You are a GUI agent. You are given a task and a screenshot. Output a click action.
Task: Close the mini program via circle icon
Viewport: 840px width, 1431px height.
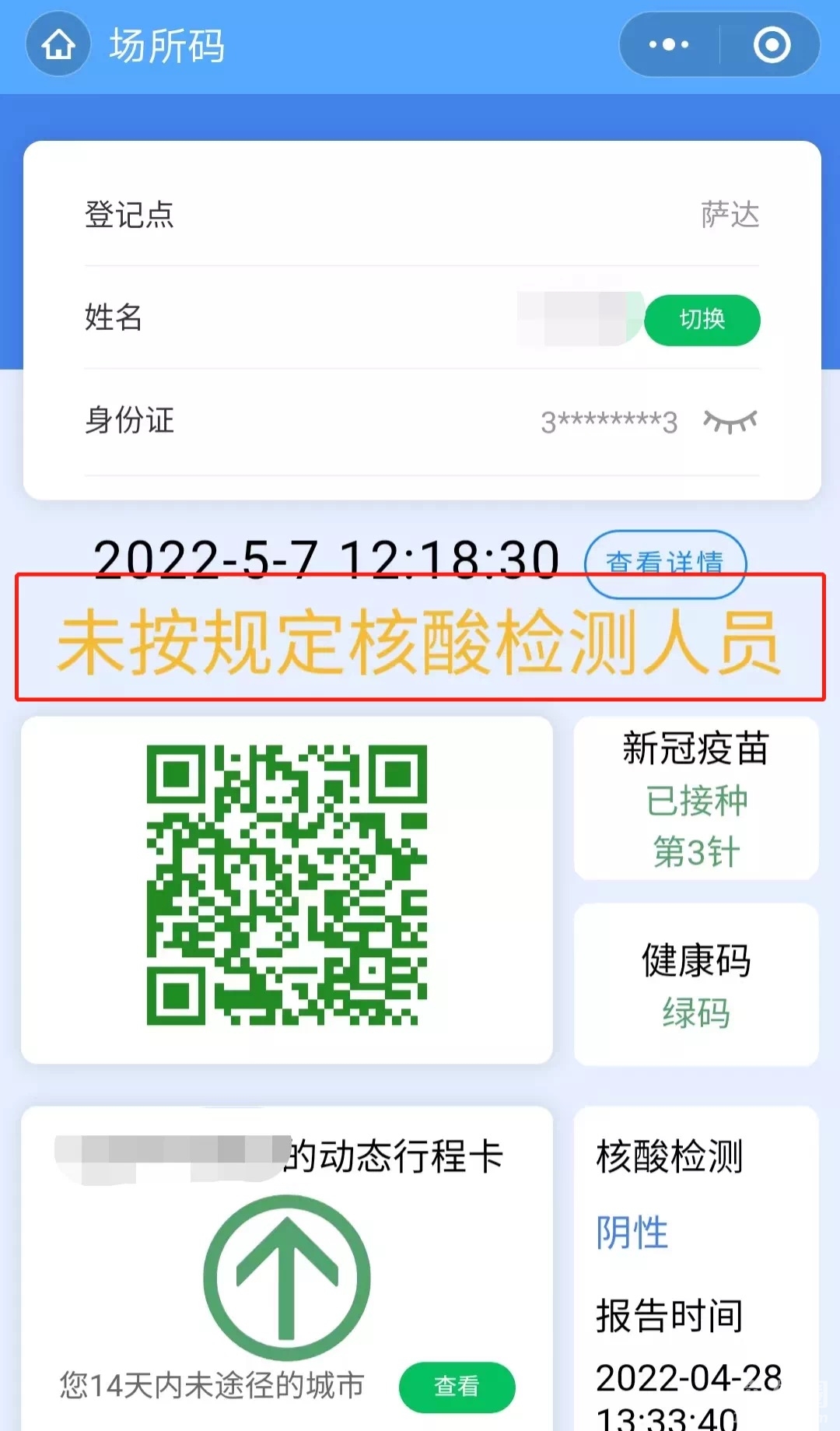coord(772,45)
